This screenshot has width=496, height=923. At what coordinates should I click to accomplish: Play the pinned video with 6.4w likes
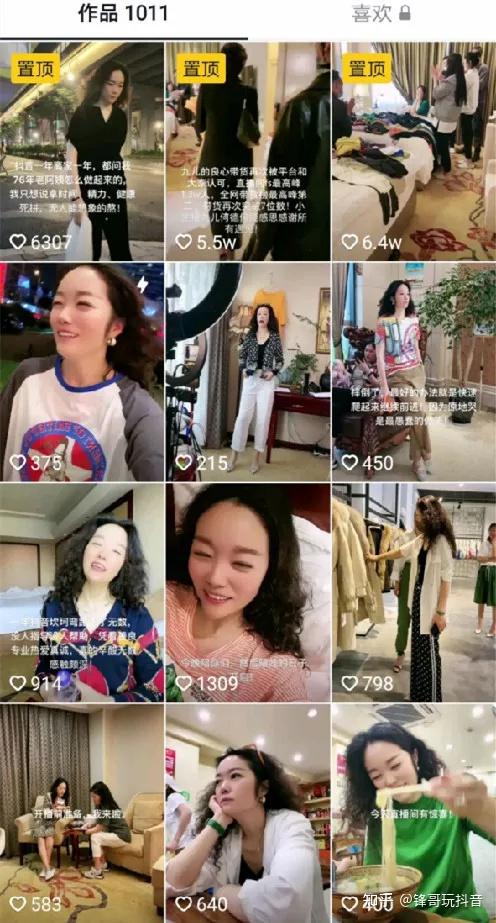(x=414, y=151)
